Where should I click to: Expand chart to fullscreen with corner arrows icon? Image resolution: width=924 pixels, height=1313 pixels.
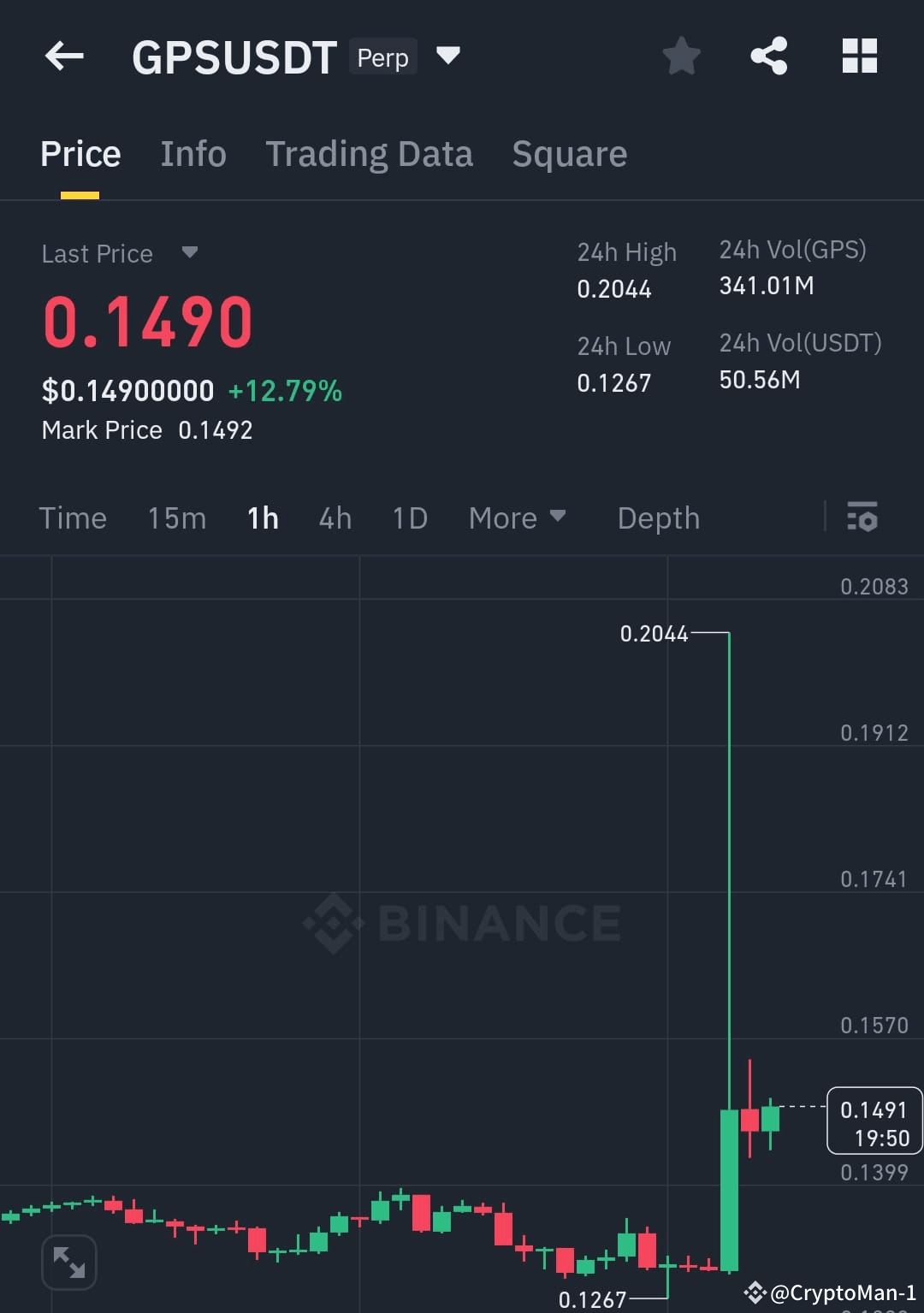68,1261
